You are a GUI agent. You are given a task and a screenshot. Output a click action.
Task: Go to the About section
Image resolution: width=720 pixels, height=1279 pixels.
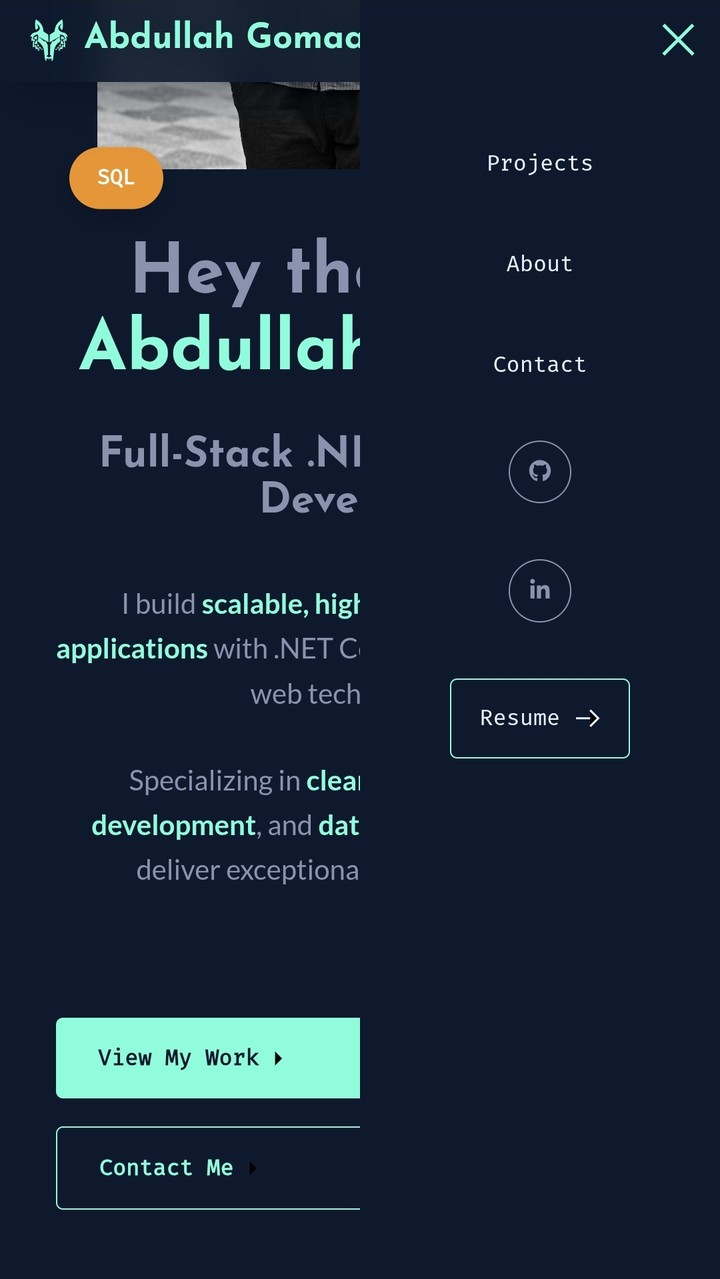(539, 264)
